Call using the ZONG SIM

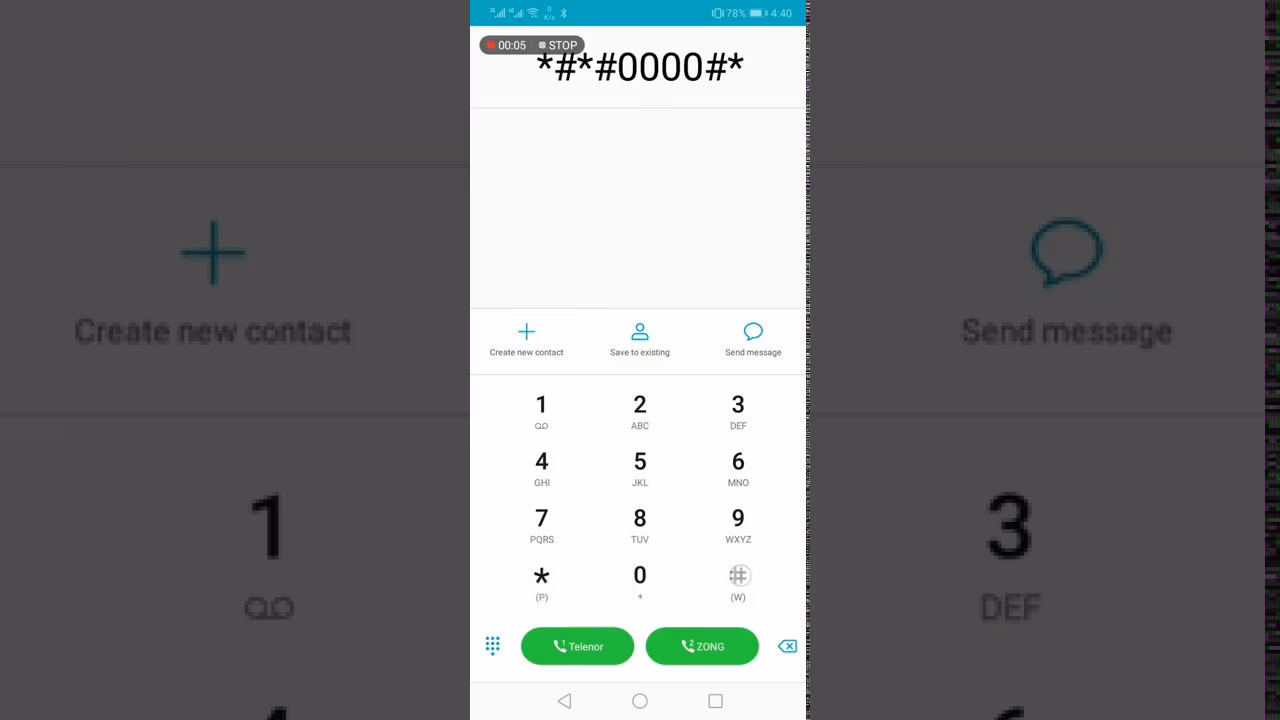tap(702, 647)
